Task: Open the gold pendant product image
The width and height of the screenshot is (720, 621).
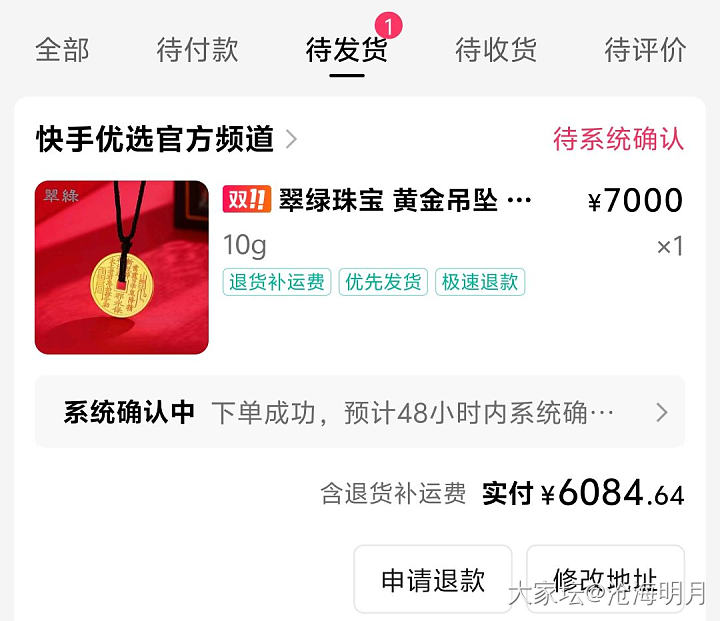Action: click(122, 267)
